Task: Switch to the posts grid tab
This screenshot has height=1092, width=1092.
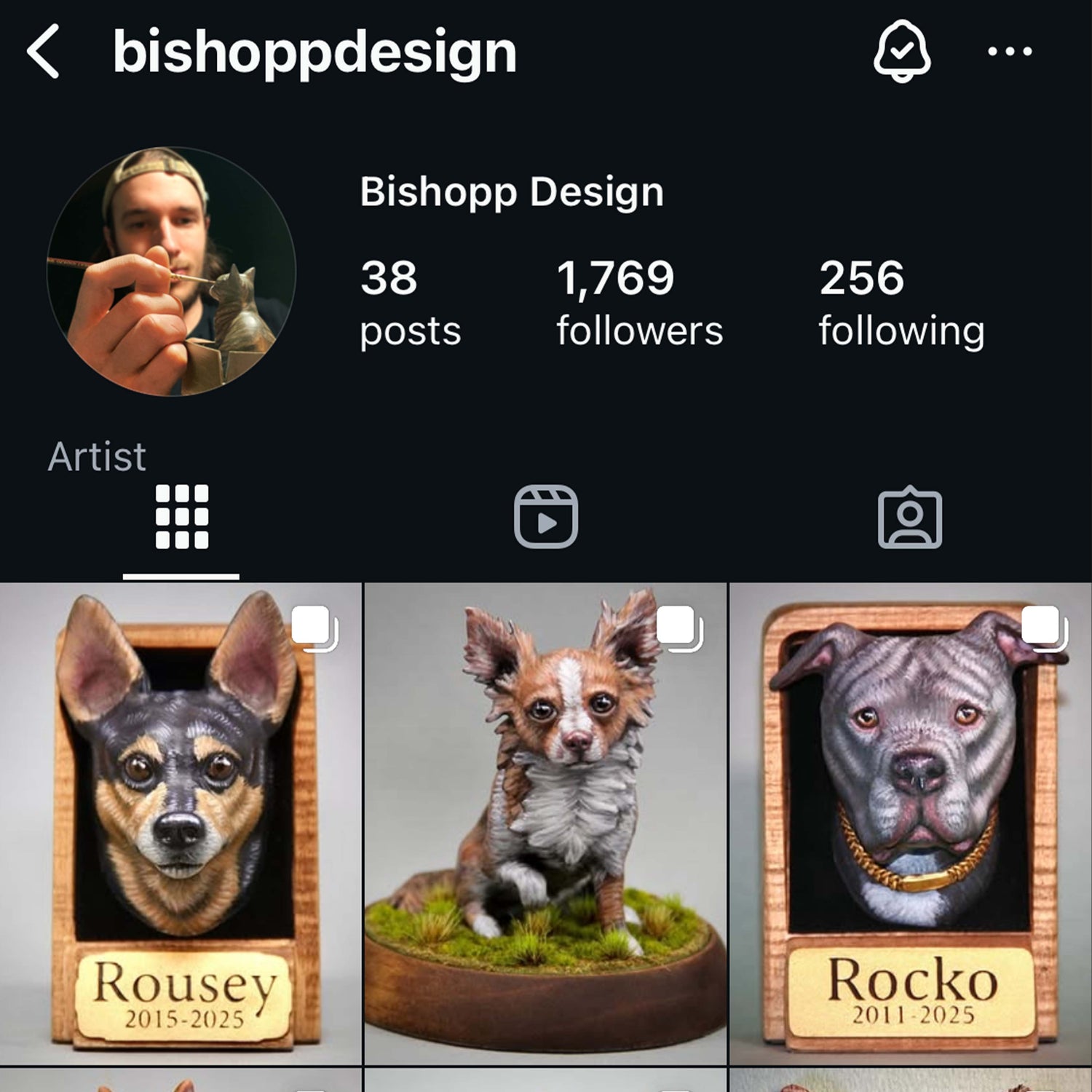Action: point(181,517)
